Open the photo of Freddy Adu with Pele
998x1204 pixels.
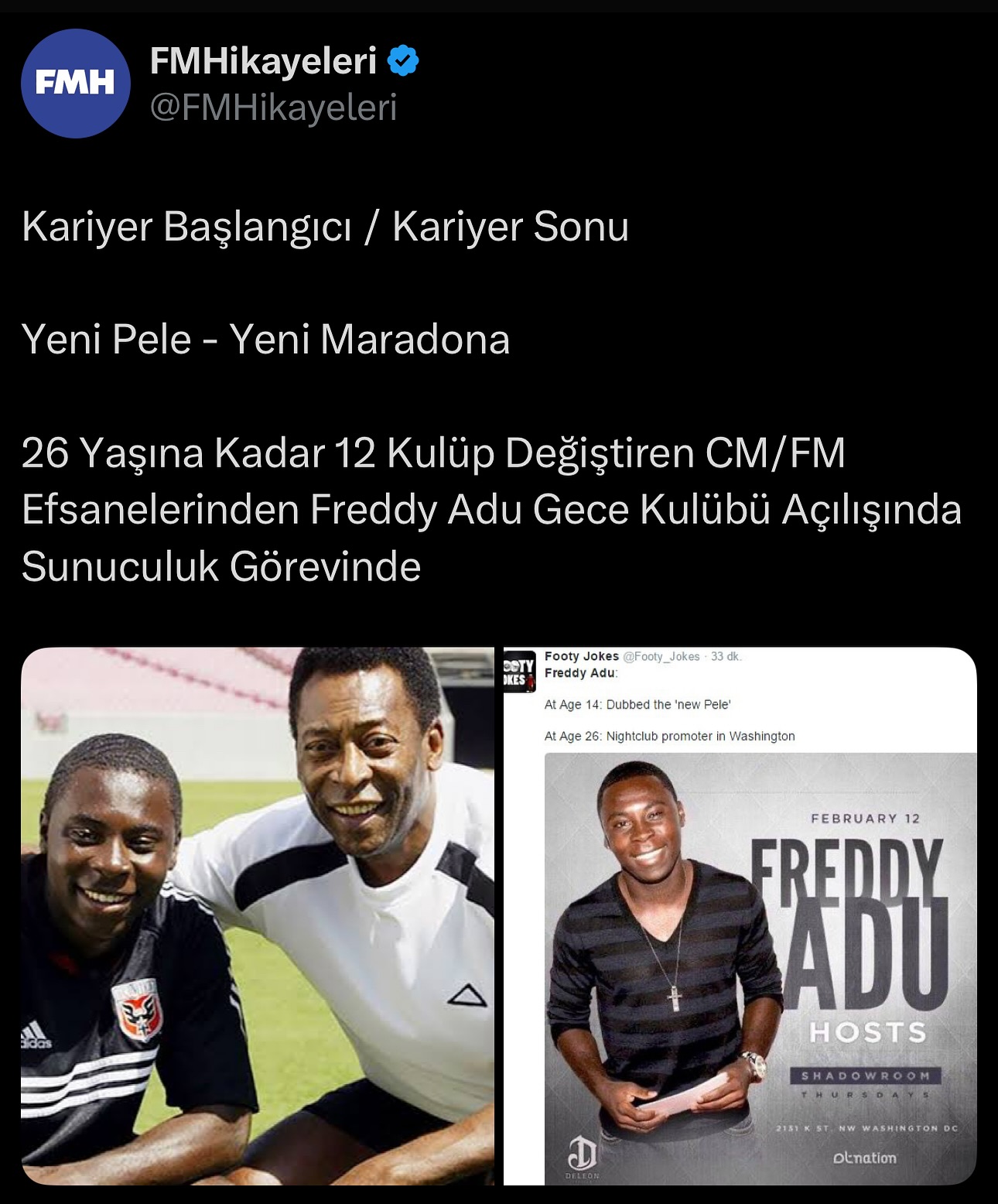(258, 915)
